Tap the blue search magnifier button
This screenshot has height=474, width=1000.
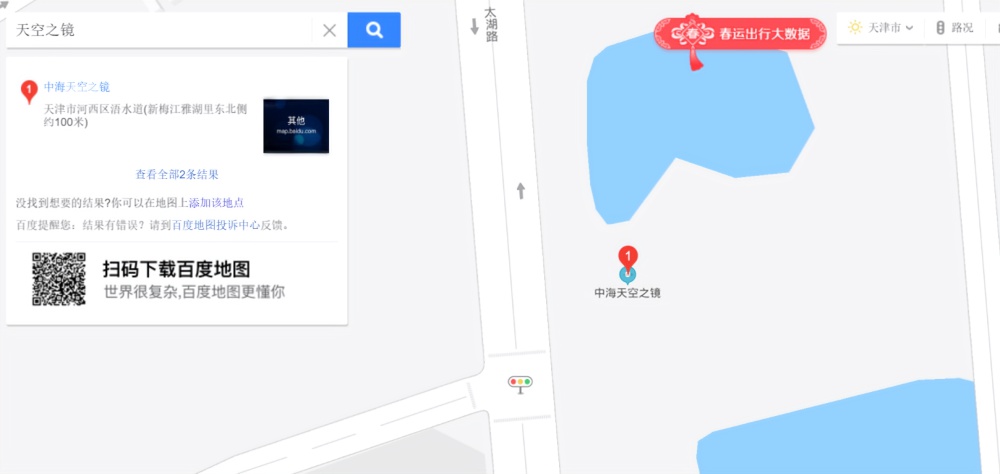[x=374, y=30]
